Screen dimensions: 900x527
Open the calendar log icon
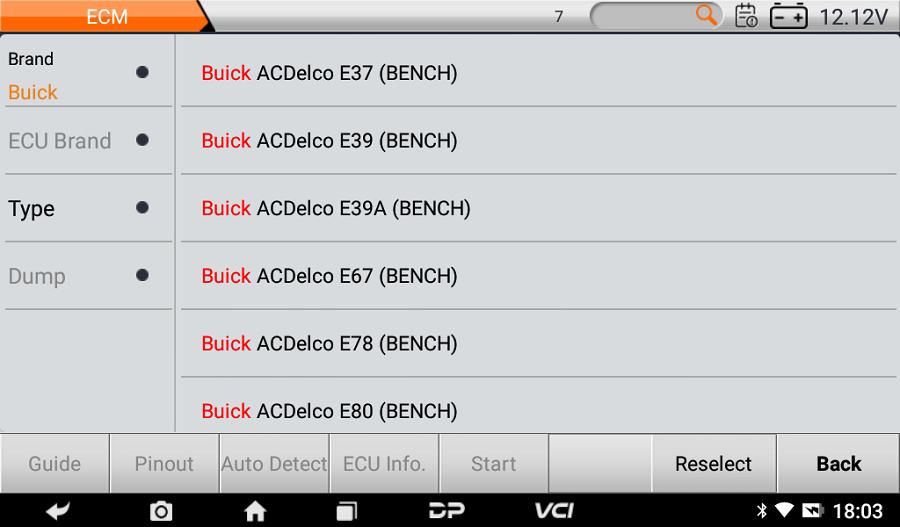point(746,16)
